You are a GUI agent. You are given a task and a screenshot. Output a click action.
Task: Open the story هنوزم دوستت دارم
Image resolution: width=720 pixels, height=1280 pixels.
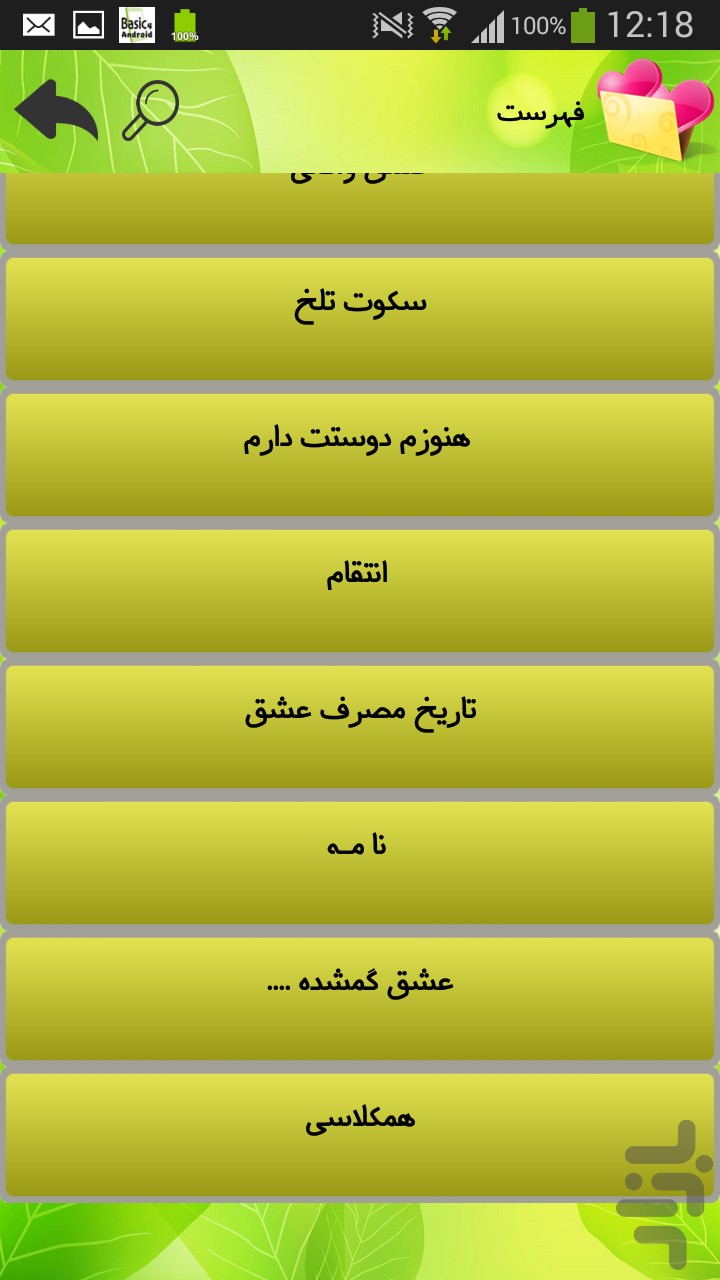coord(360,454)
